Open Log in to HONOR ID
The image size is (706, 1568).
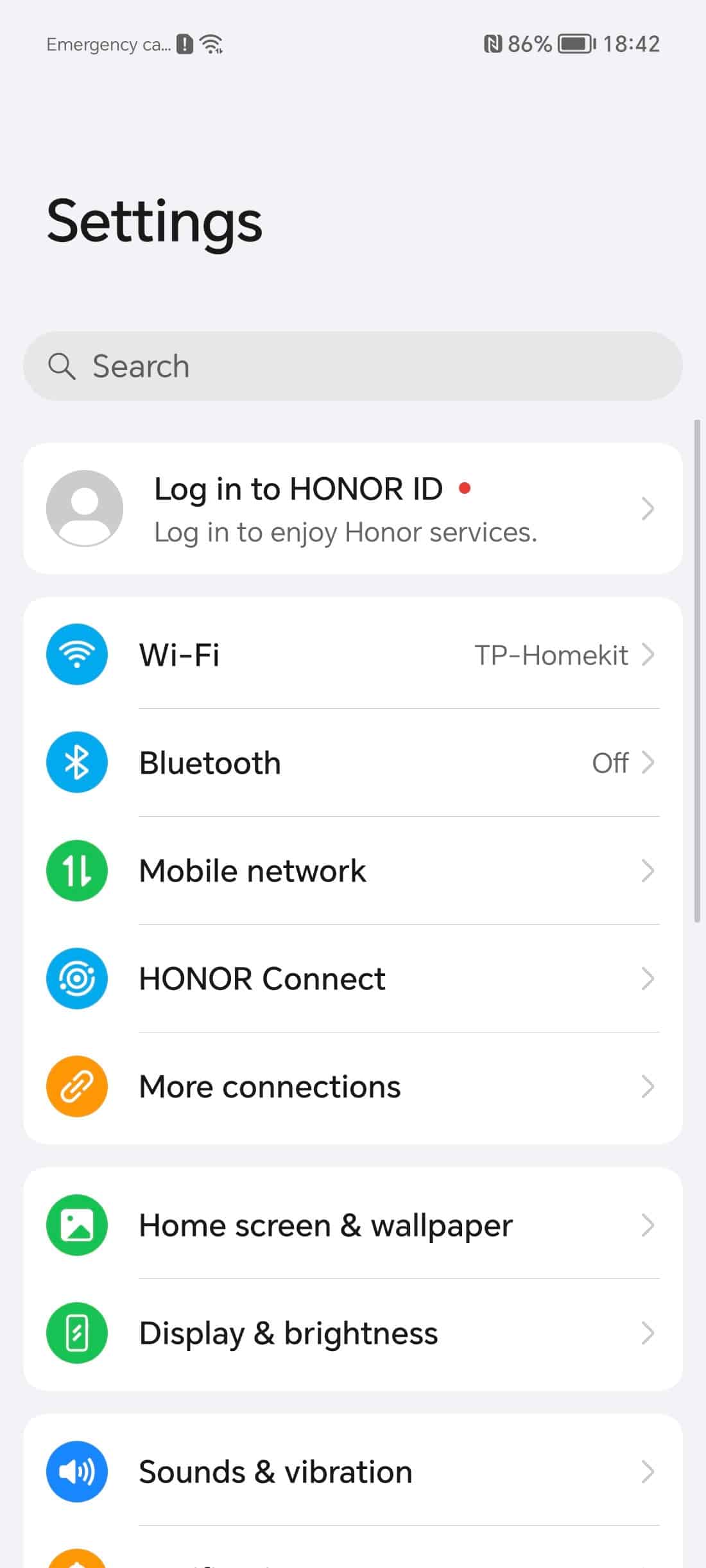click(353, 509)
